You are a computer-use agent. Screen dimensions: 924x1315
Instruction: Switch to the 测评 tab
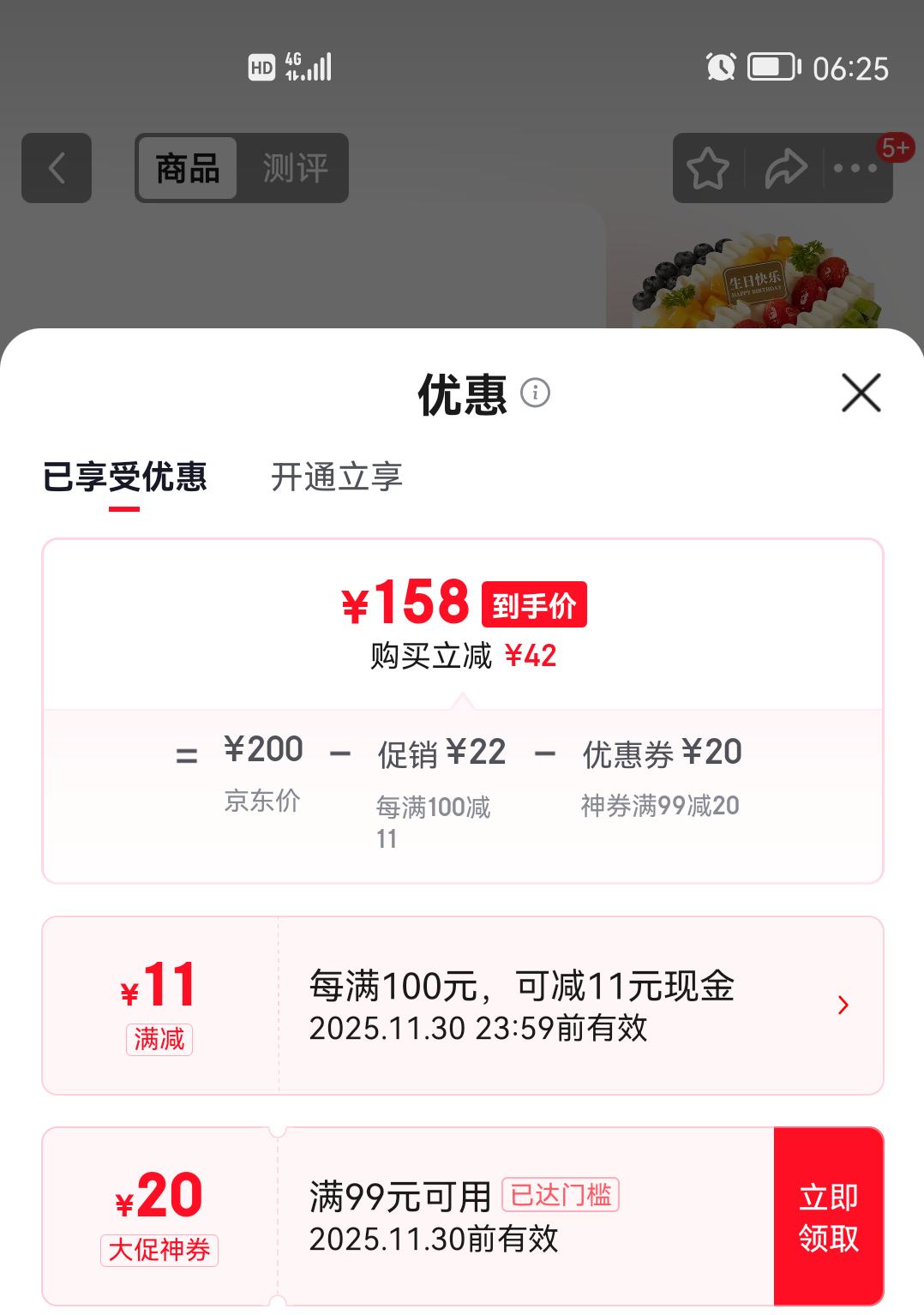[x=294, y=168]
